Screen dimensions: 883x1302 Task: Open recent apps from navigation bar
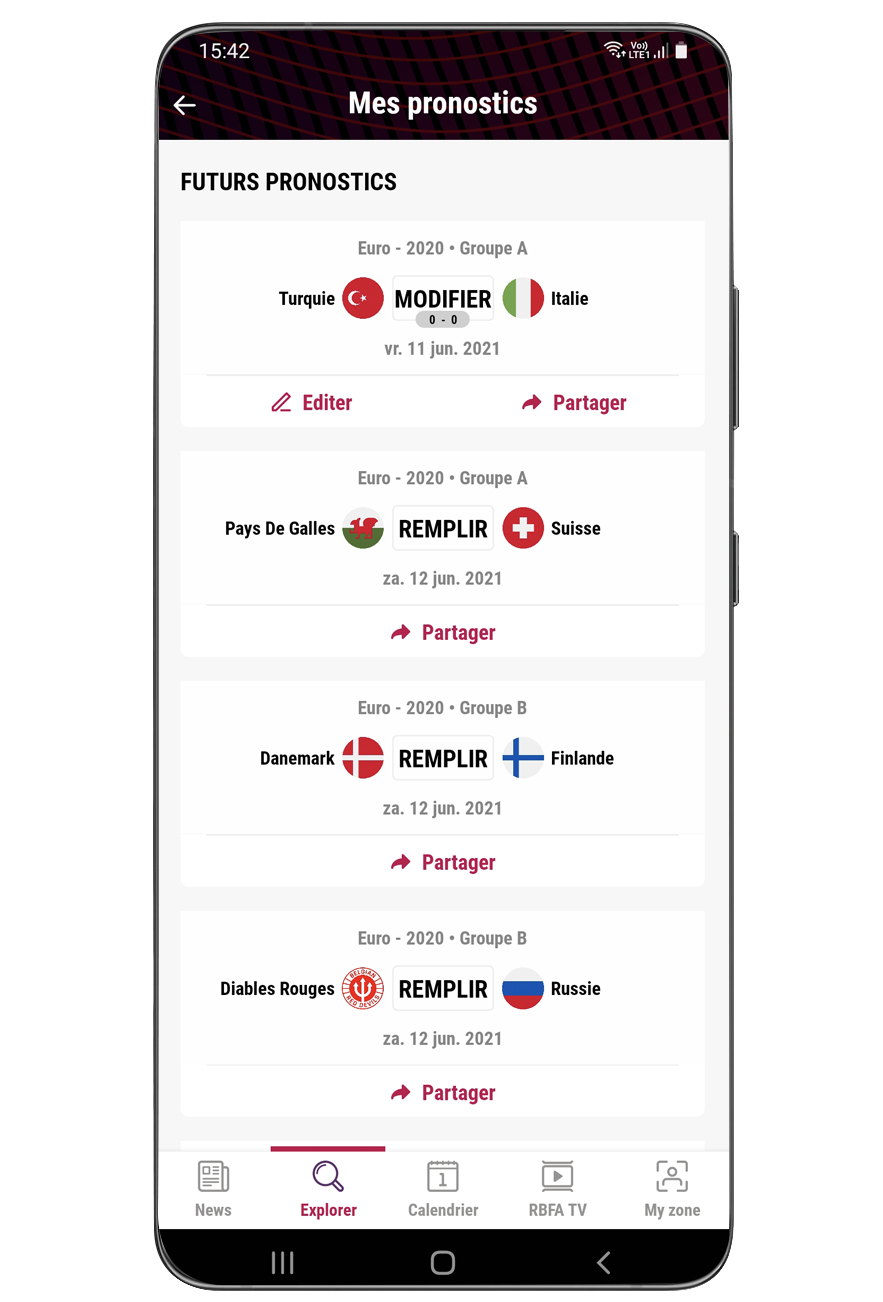(x=283, y=1263)
